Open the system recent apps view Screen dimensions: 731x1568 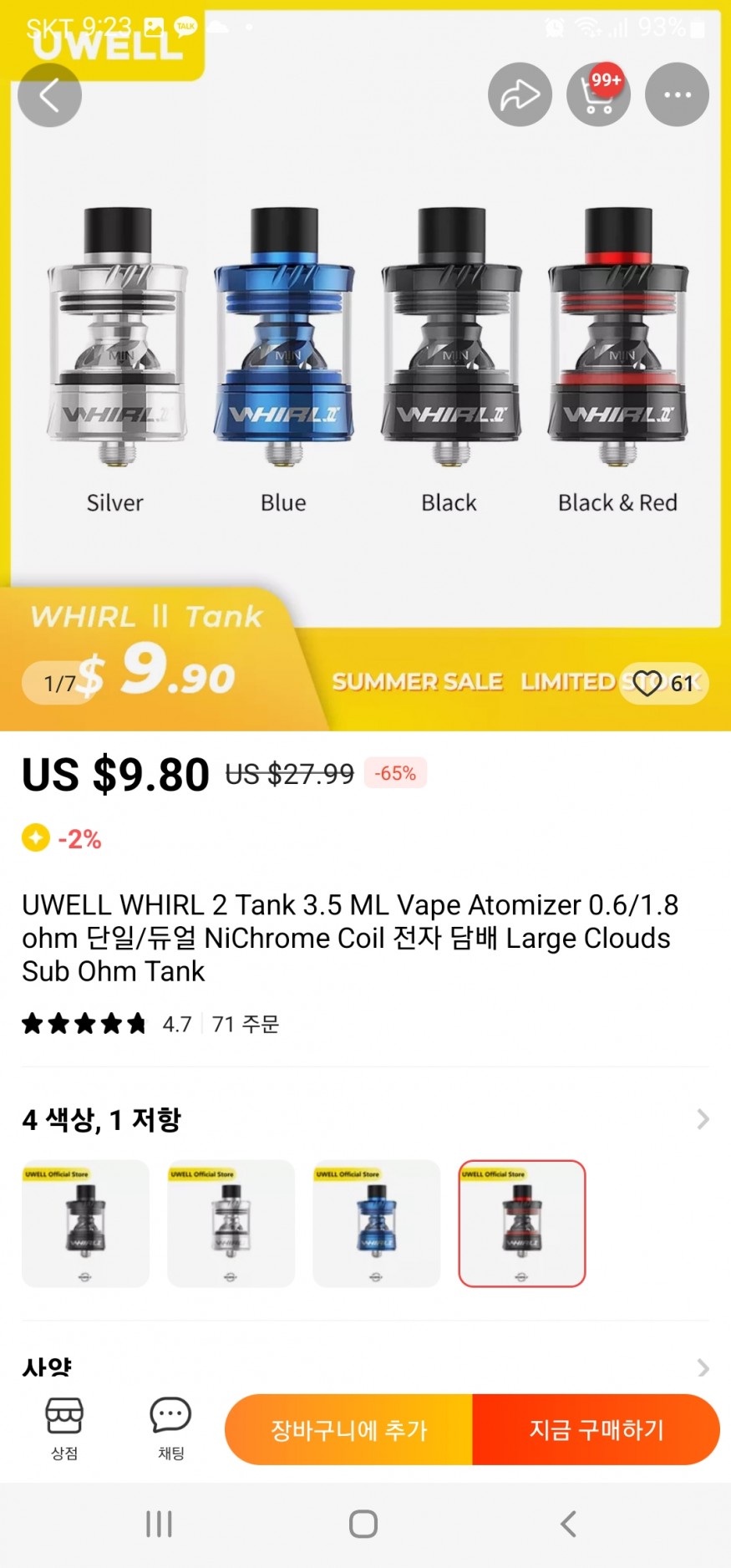[x=159, y=1524]
